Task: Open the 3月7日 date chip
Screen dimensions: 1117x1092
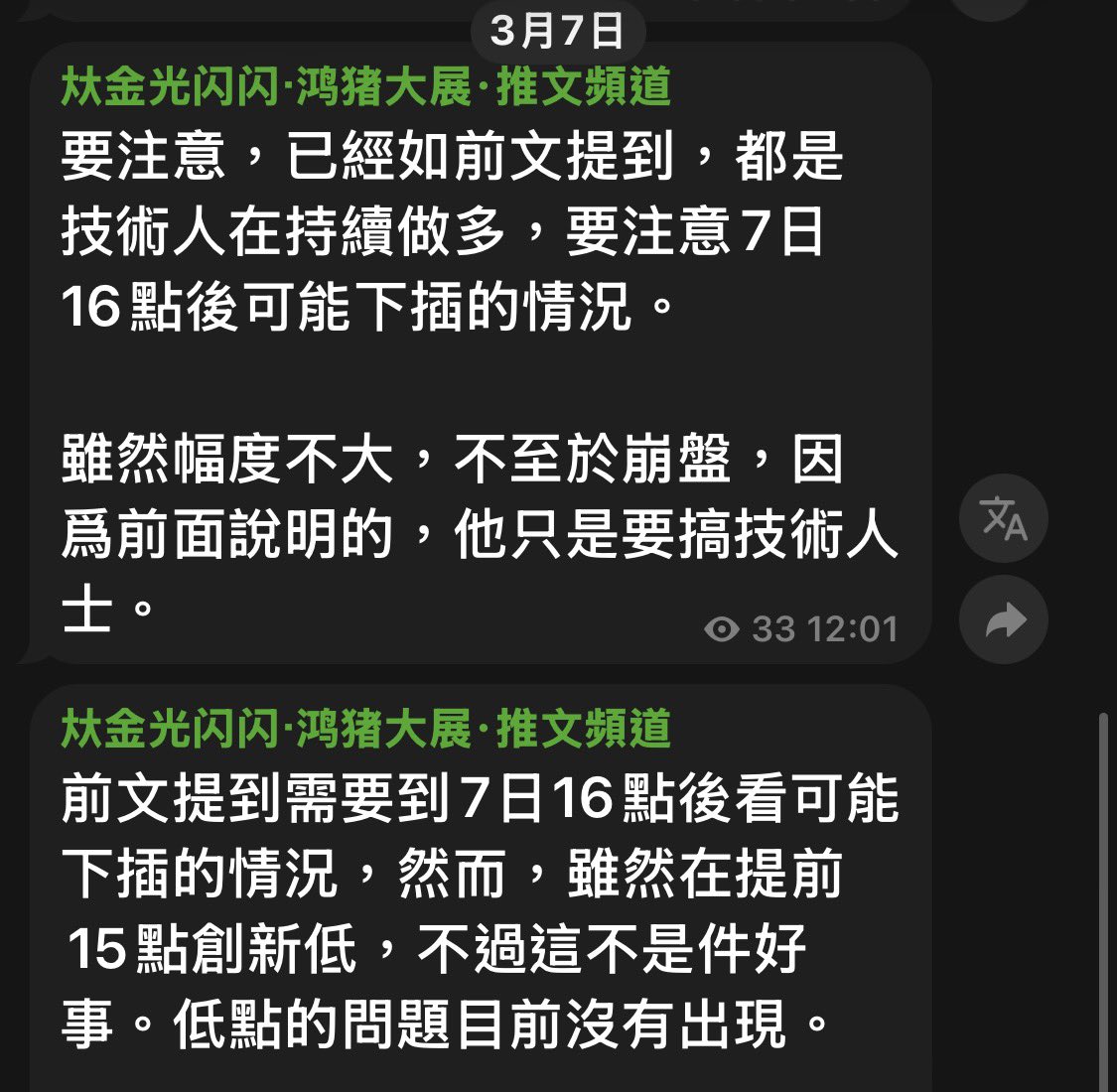Action: 557,31
